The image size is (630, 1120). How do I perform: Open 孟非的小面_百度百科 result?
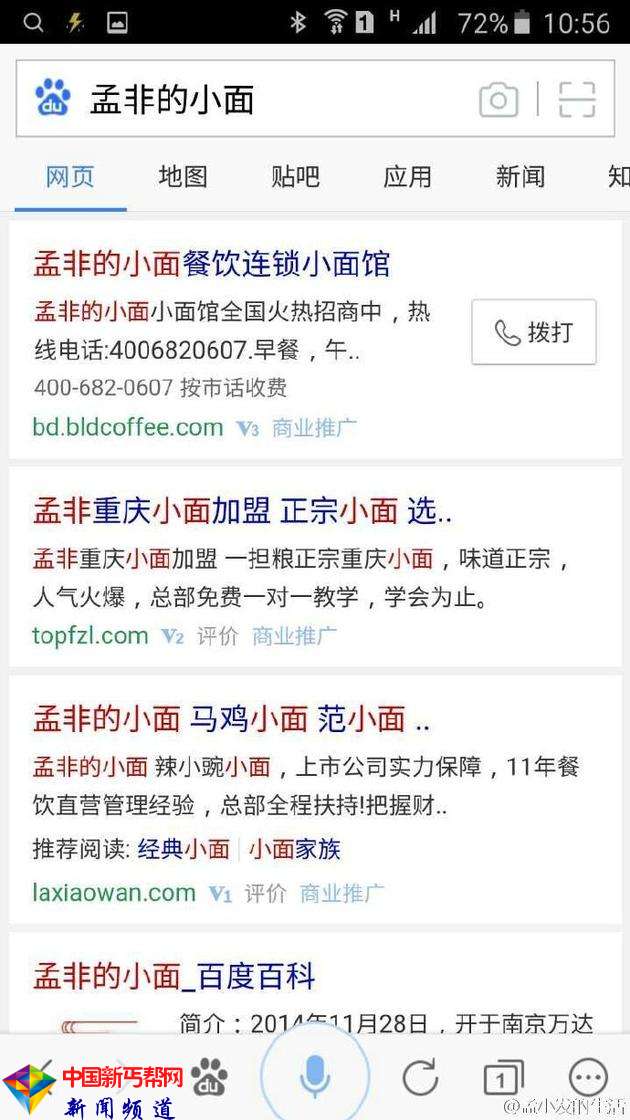[x=175, y=975]
